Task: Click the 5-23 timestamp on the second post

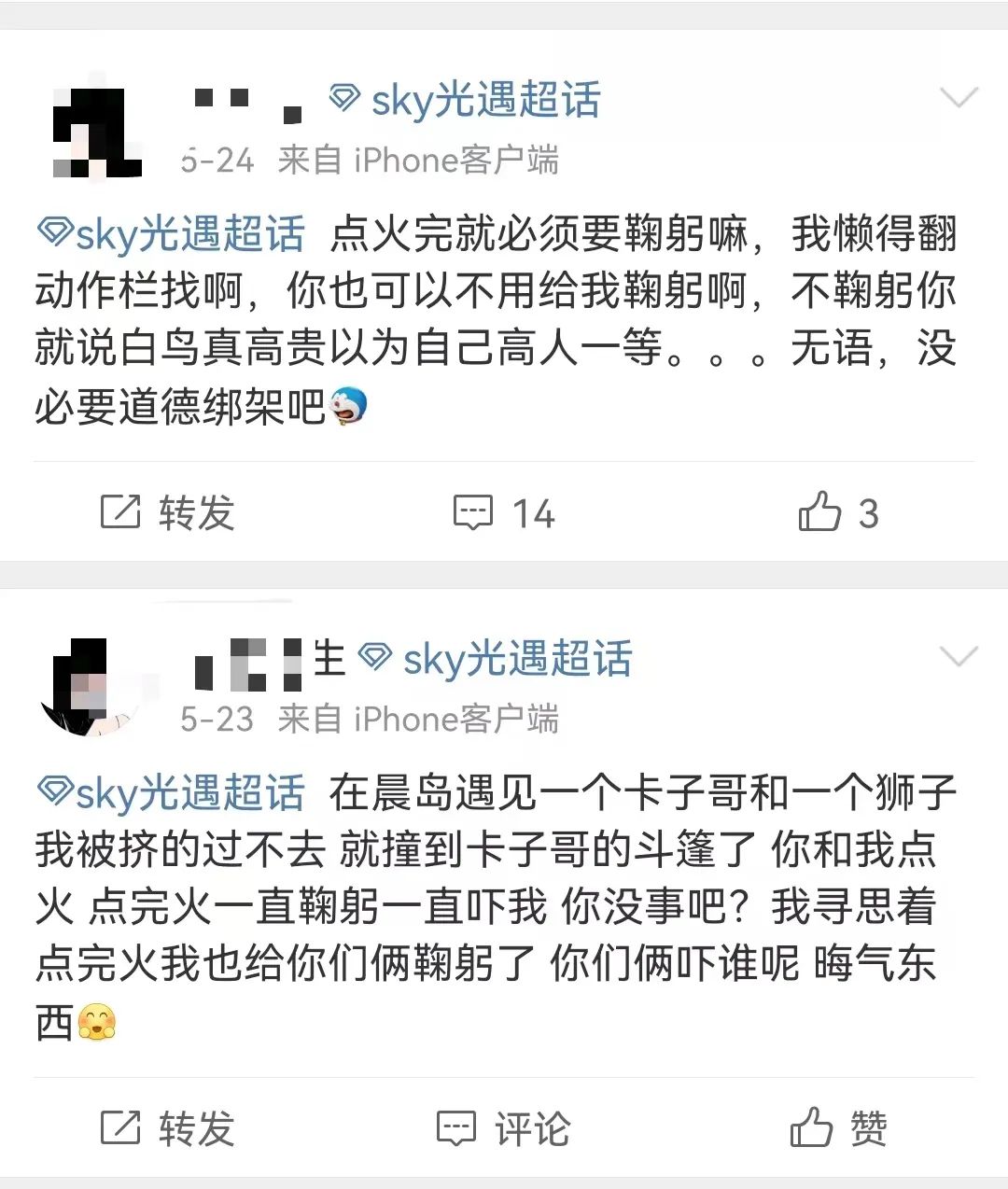Action: [x=213, y=719]
